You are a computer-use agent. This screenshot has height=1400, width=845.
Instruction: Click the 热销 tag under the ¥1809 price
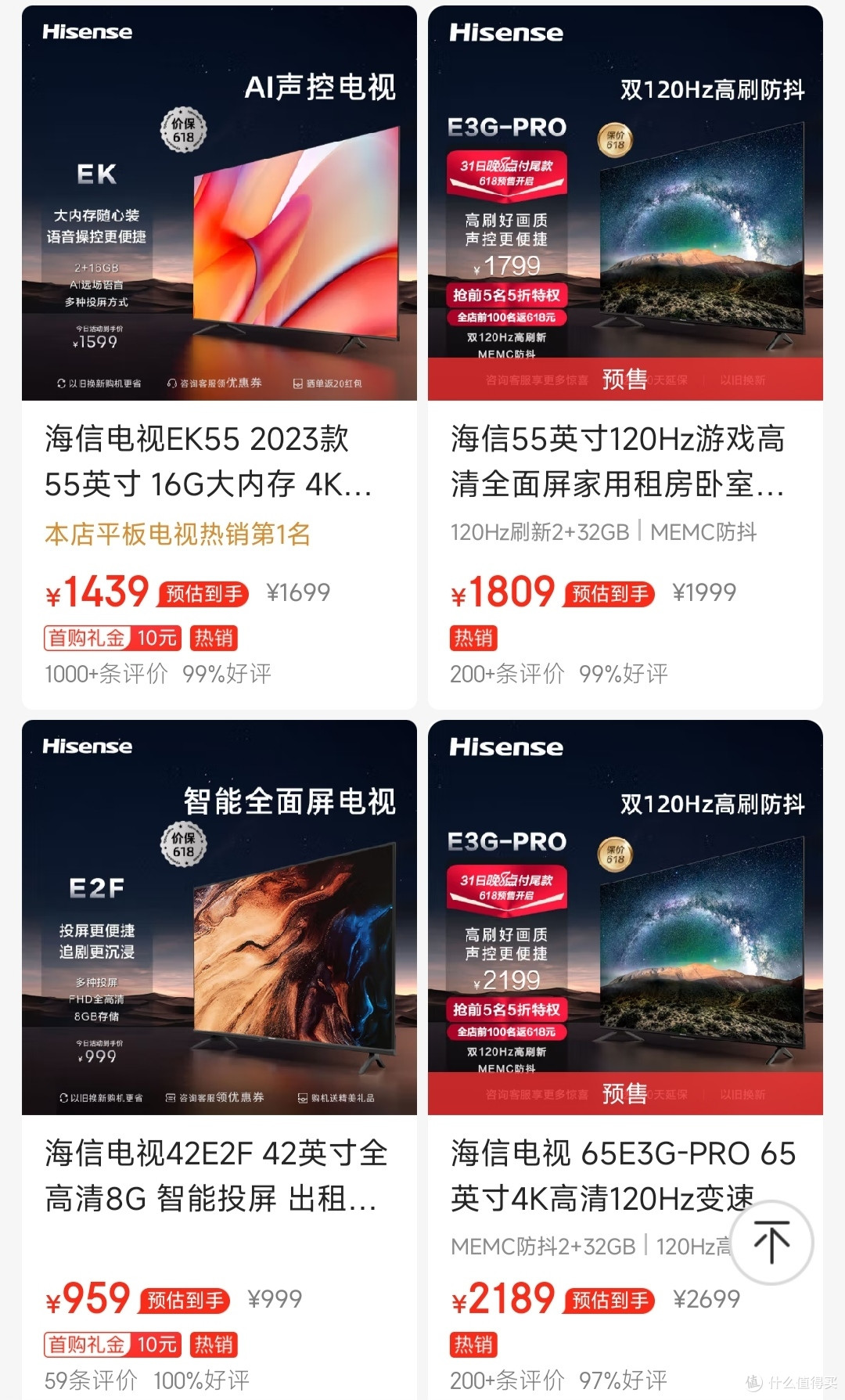tap(473, 639)
